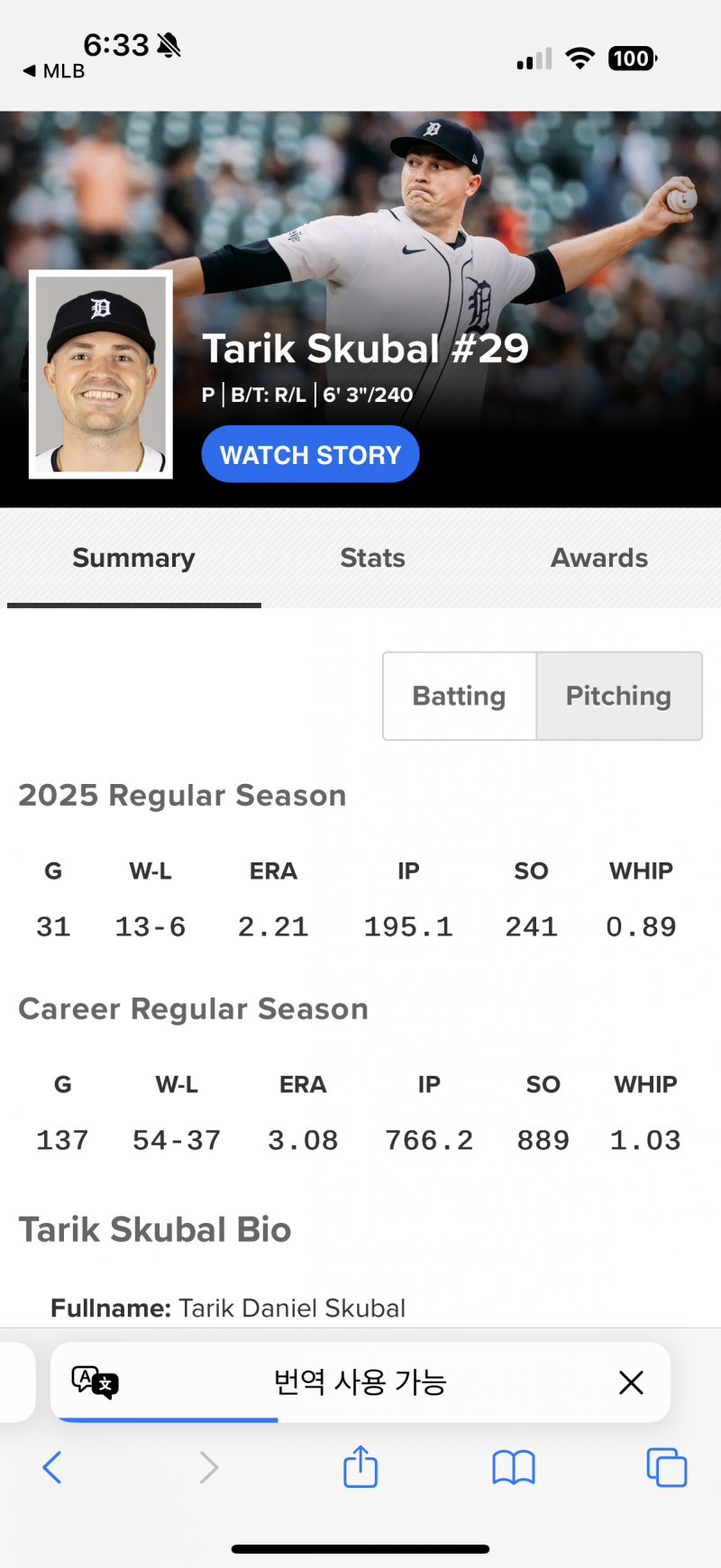
Task: Return to the MLB app
Action: pos(54,71)
